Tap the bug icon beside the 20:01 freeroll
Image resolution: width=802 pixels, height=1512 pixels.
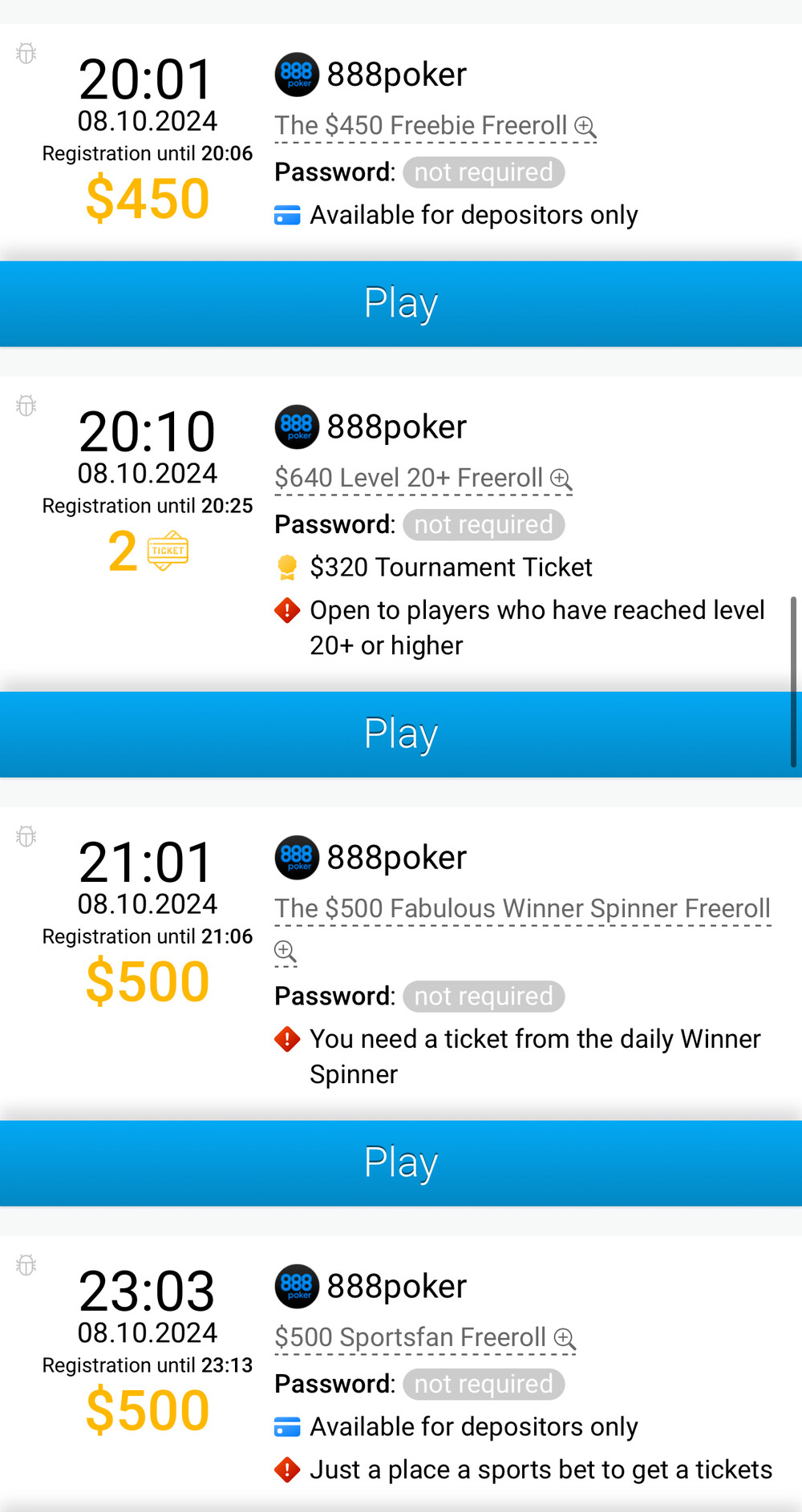[26, 54]
